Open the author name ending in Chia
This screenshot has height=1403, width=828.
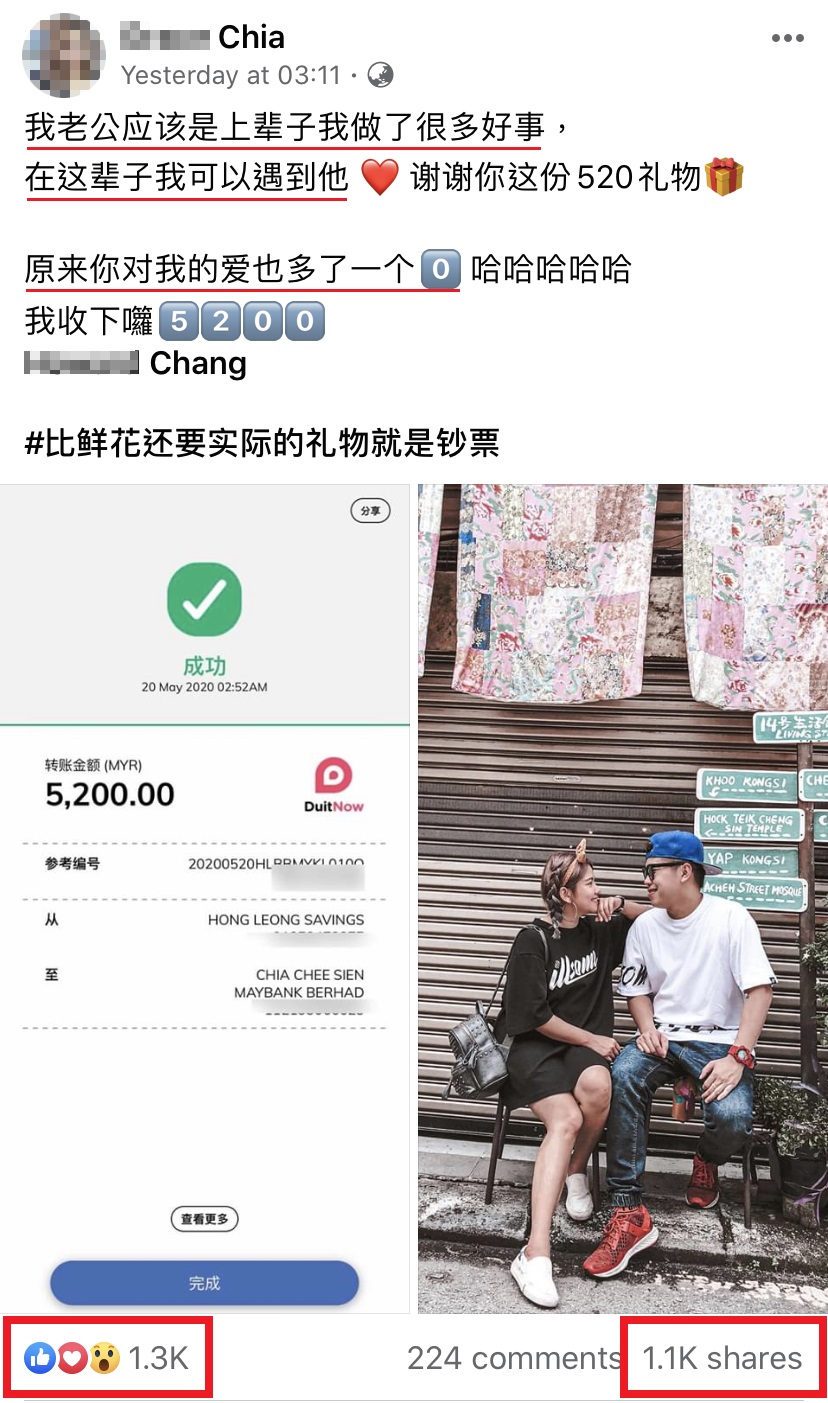pyautogui.click(x=203, y=38)
